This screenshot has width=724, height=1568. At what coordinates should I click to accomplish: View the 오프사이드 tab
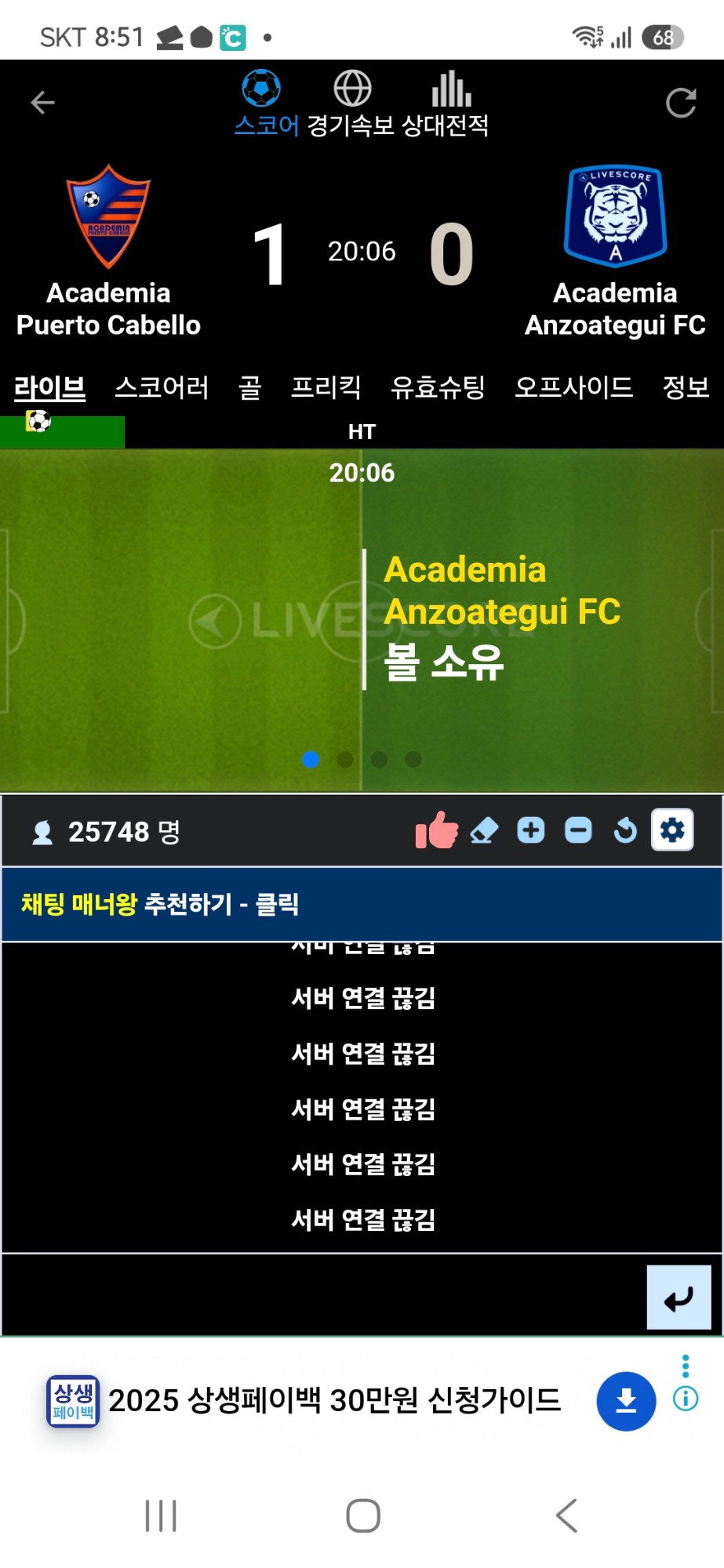(573, 387)
